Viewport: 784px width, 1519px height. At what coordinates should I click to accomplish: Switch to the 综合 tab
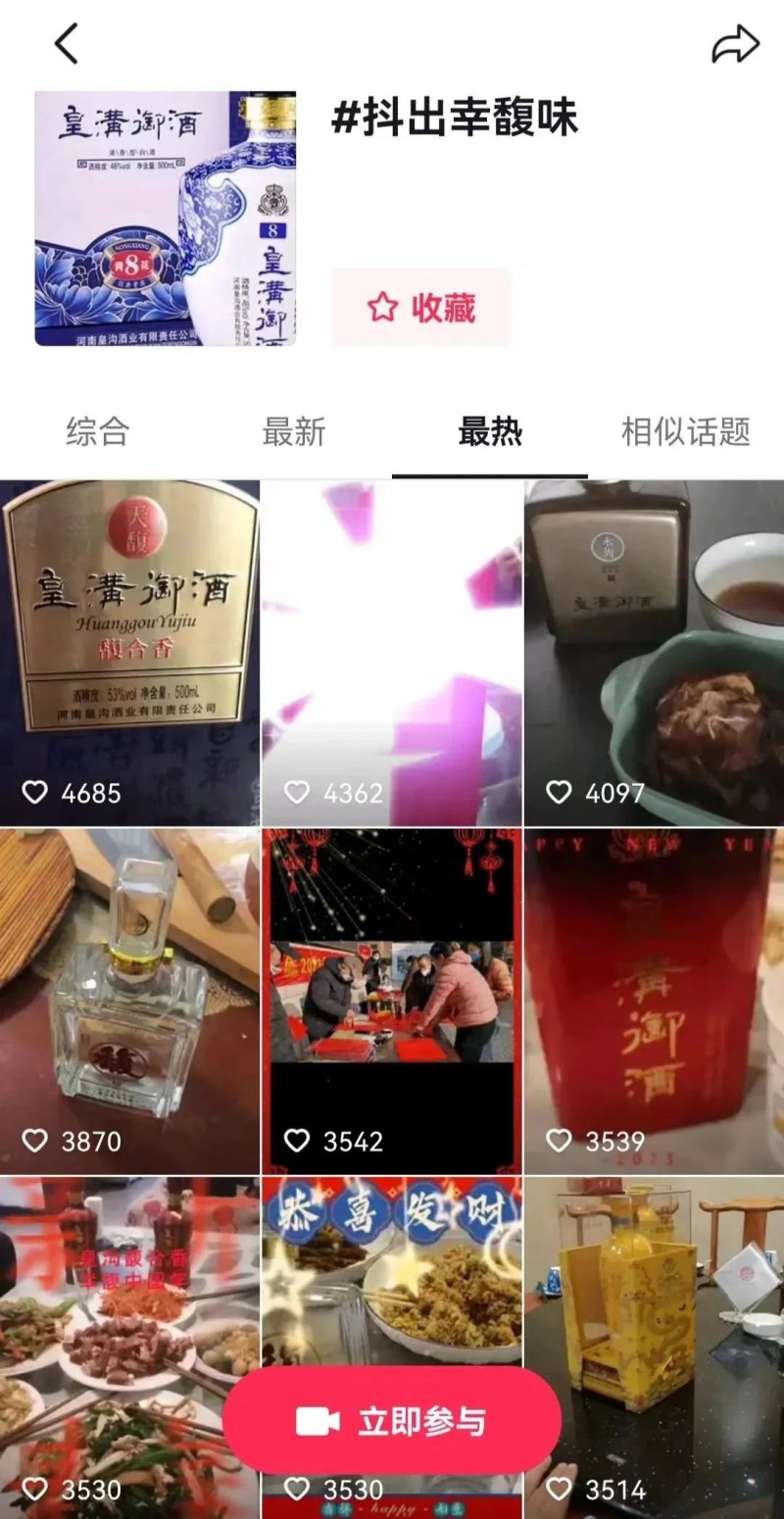point(97,431)
